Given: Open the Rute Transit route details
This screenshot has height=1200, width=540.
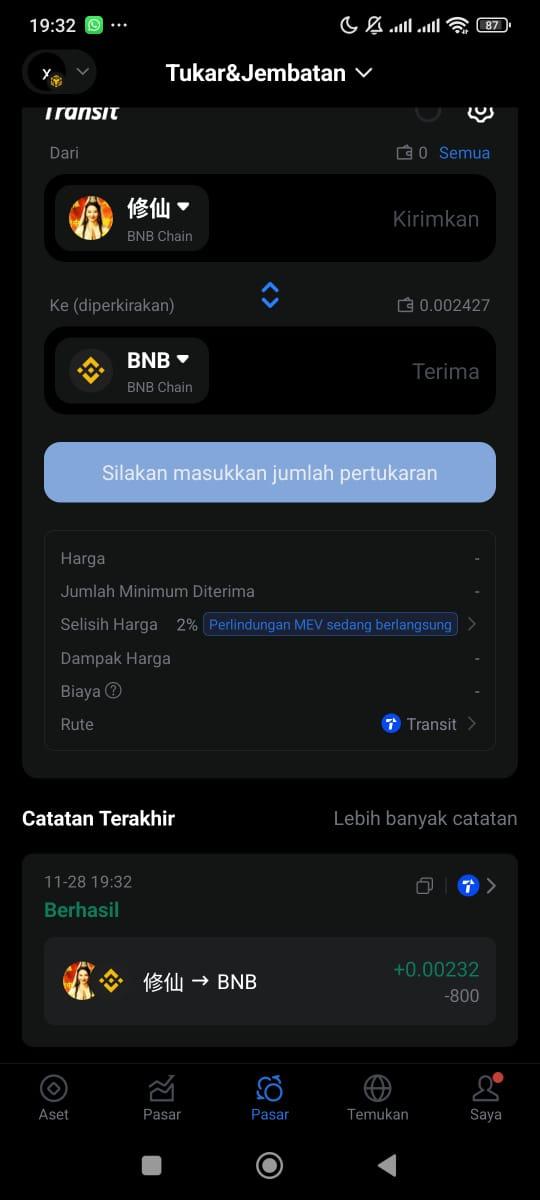Looking at the screenshot, I should coord(429,724).
